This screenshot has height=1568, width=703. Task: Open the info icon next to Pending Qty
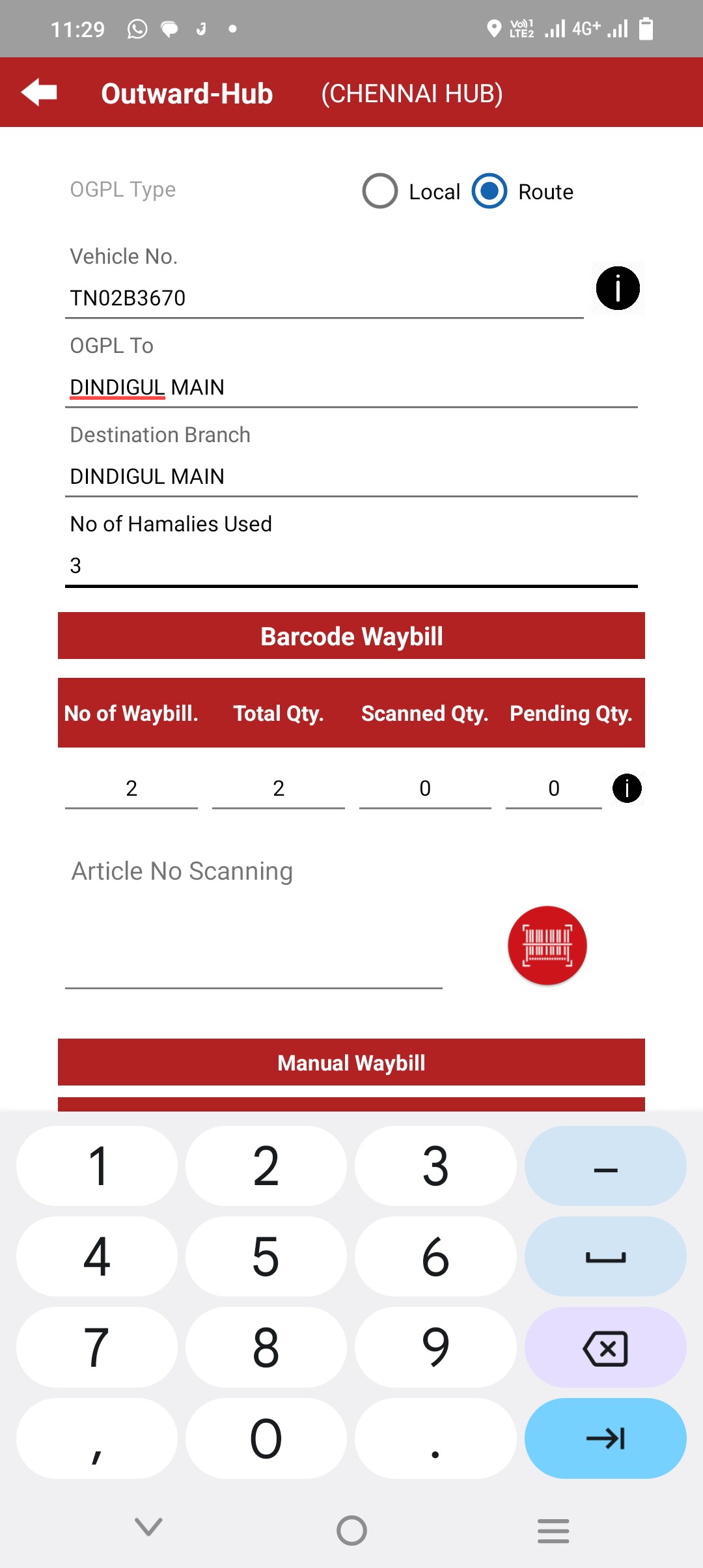[627, 789]
